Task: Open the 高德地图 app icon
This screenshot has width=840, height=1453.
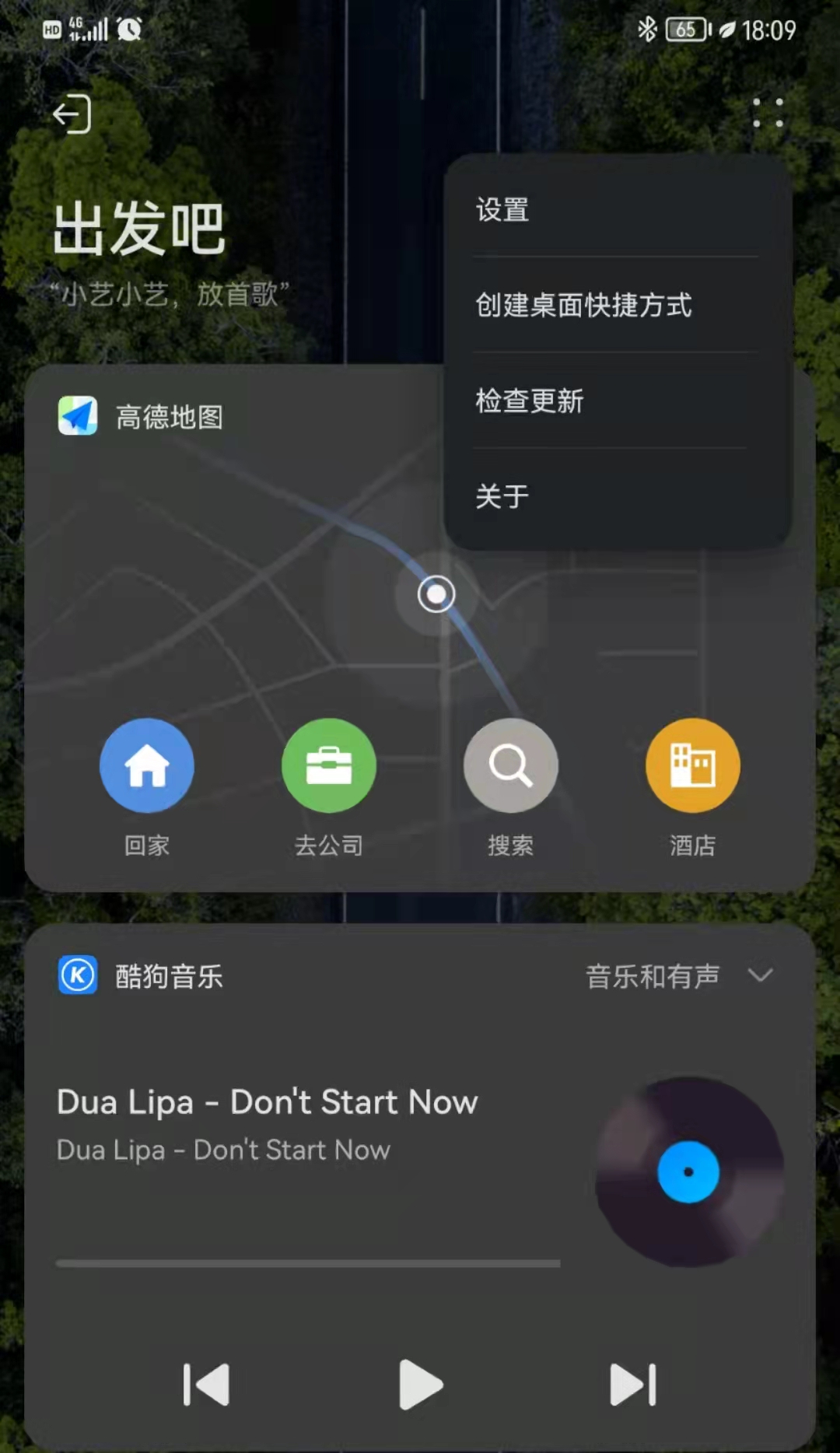Action: coord(78,417)
